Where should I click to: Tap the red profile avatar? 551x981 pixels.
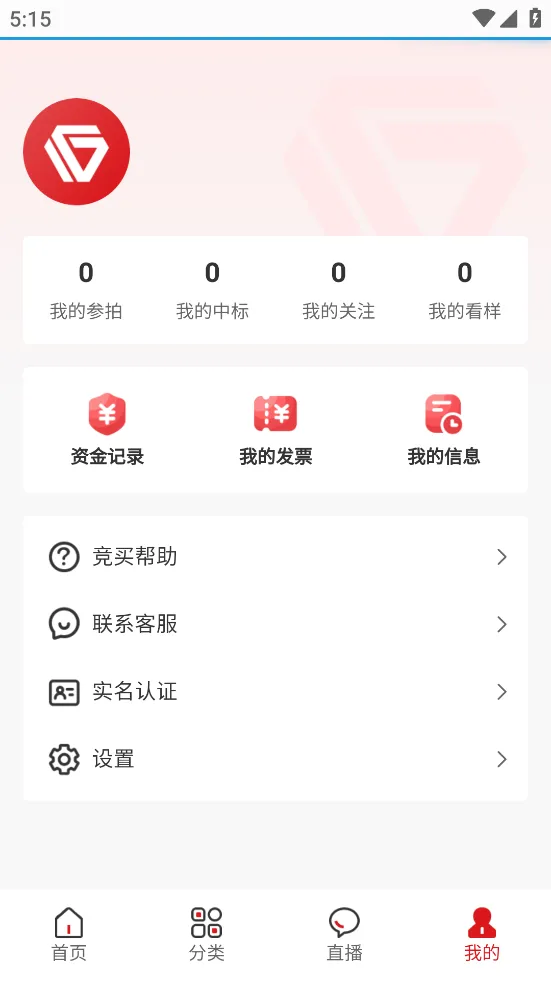pyautogui.click(x=76, y=151)
